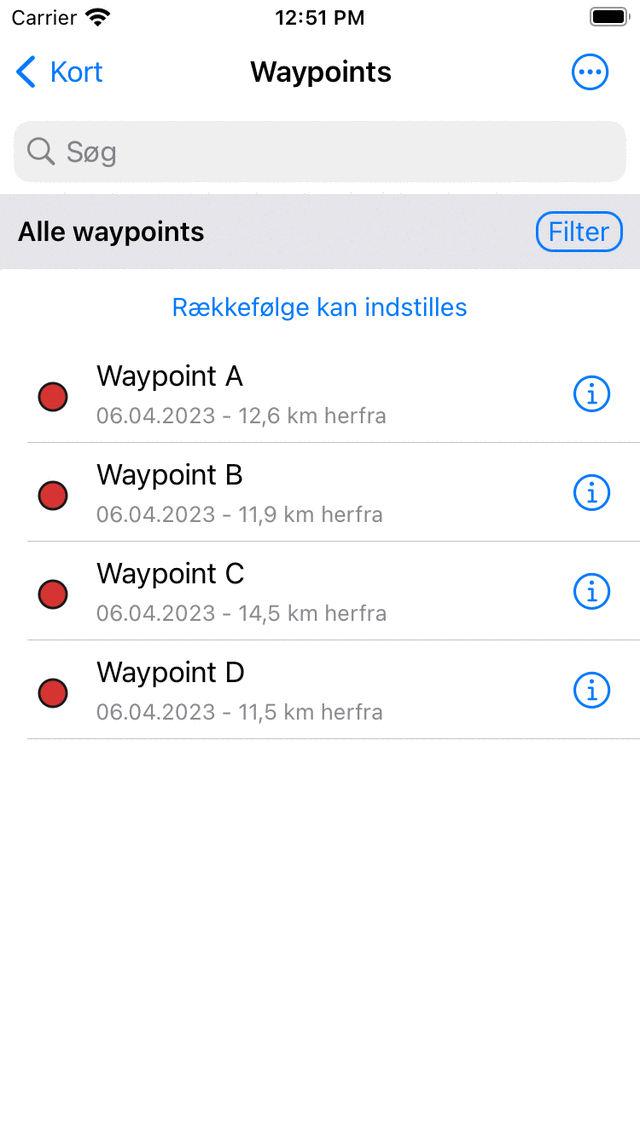This screenshot has height=1136, width=640.
Task: Show info for Waypoint A
Action: point(592,394)
